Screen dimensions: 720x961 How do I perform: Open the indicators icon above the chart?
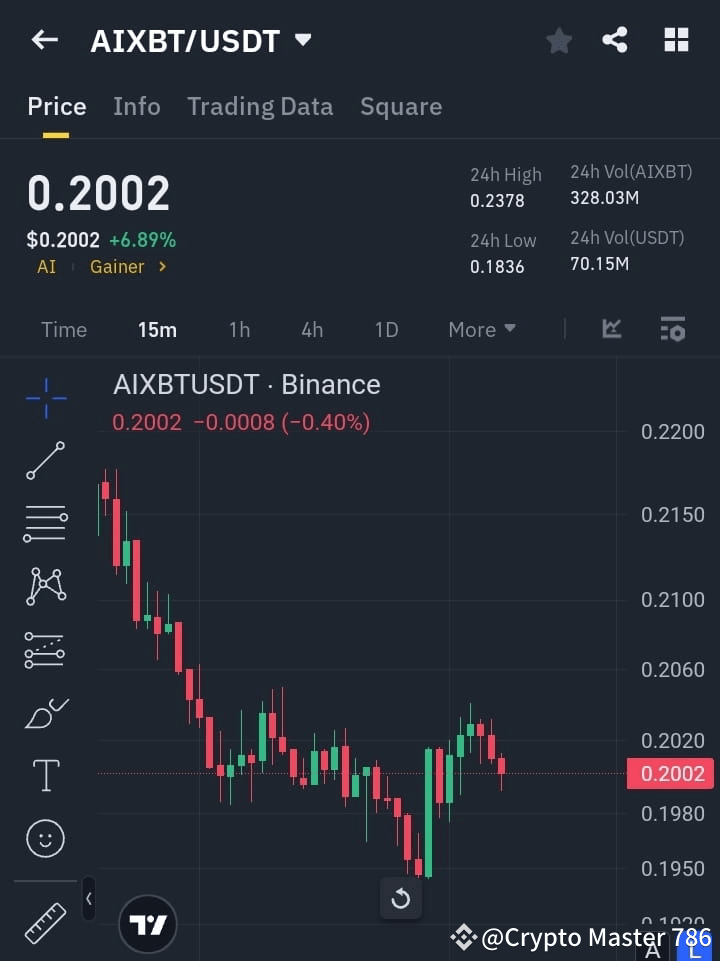pyautogui.click(x=611, y=329)
